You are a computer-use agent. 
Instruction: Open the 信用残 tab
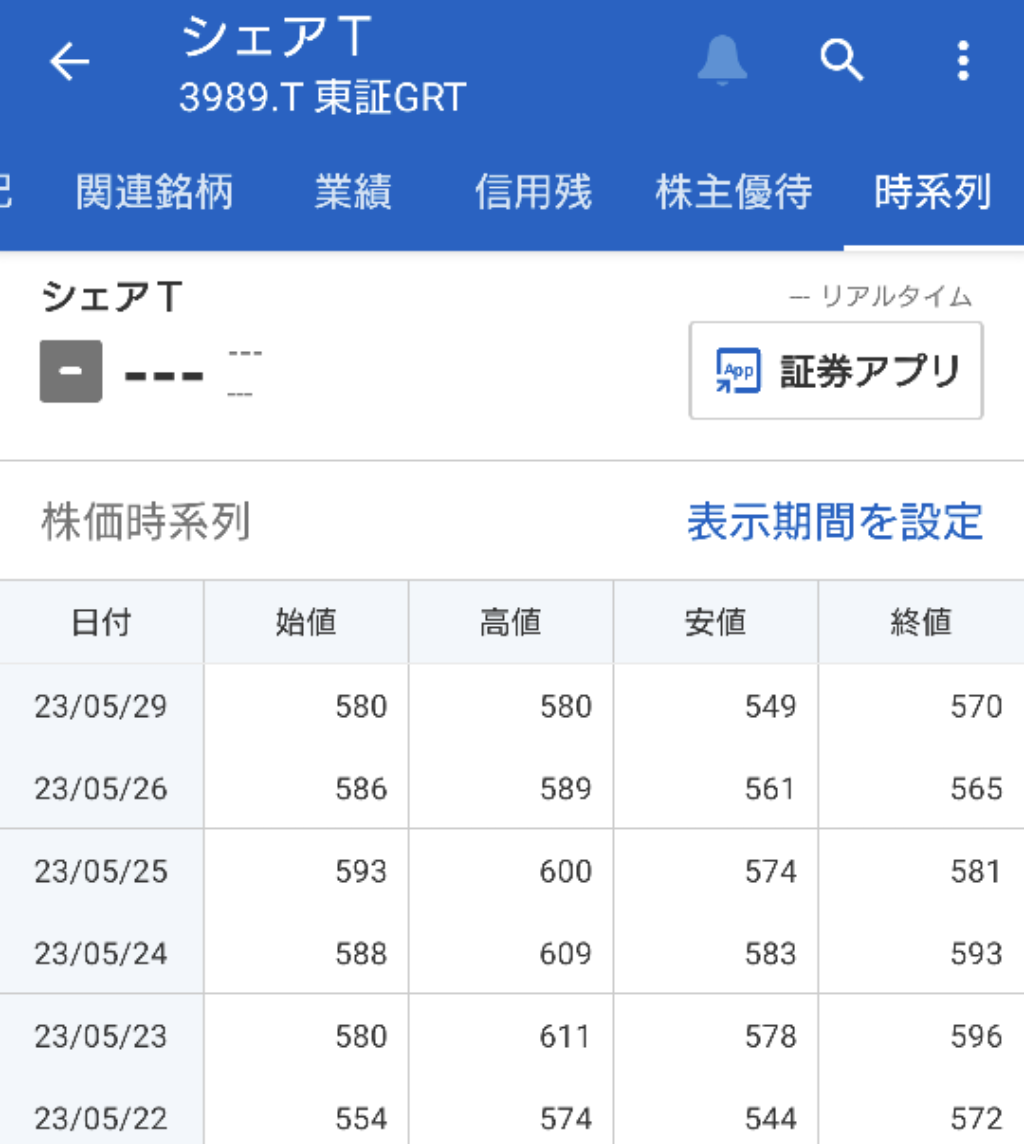click(x=533, y=192)
